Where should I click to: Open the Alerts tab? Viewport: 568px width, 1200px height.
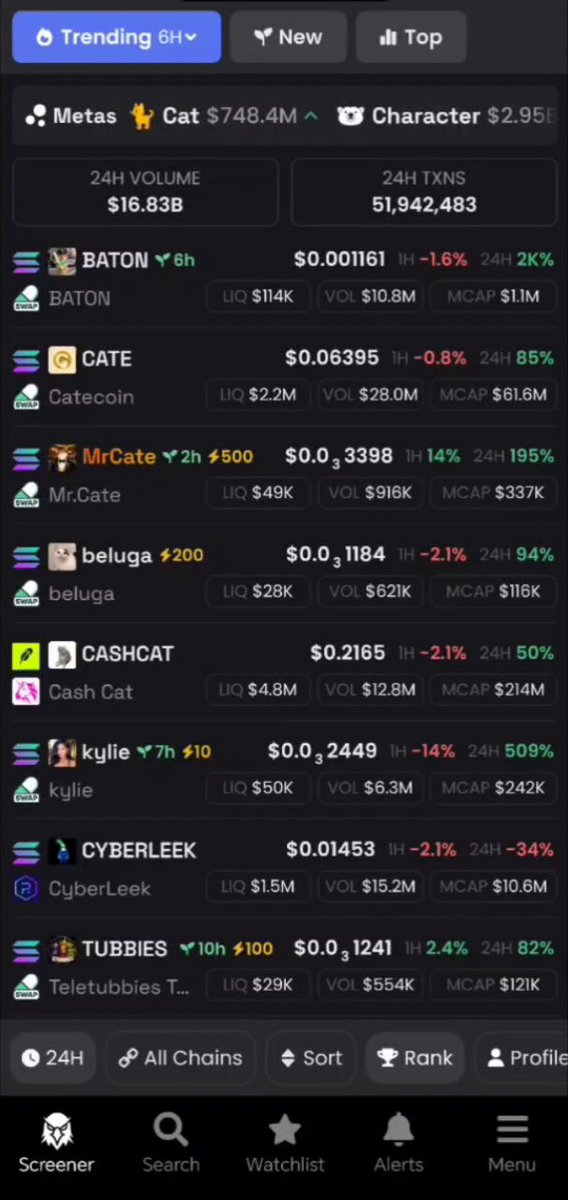[x=399, y=1144]
